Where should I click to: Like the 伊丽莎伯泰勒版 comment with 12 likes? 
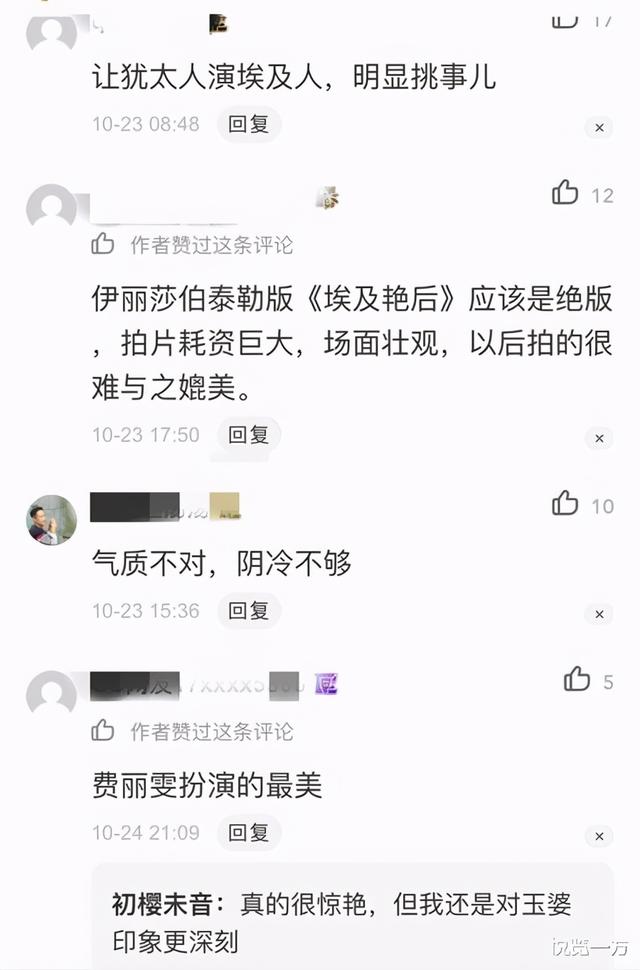point(566,193)
